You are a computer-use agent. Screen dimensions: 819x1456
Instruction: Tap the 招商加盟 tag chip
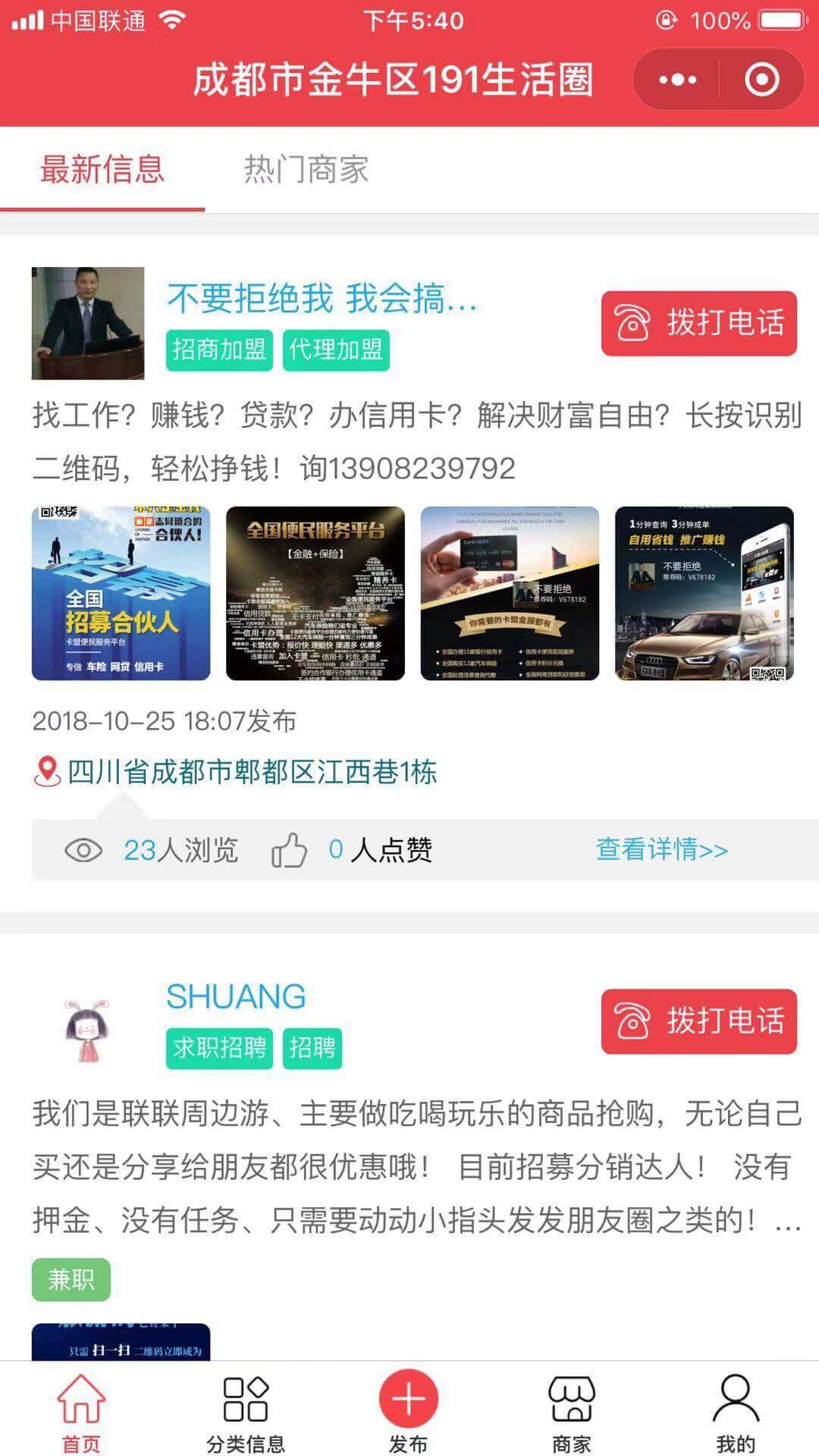[x=219, y=350]
